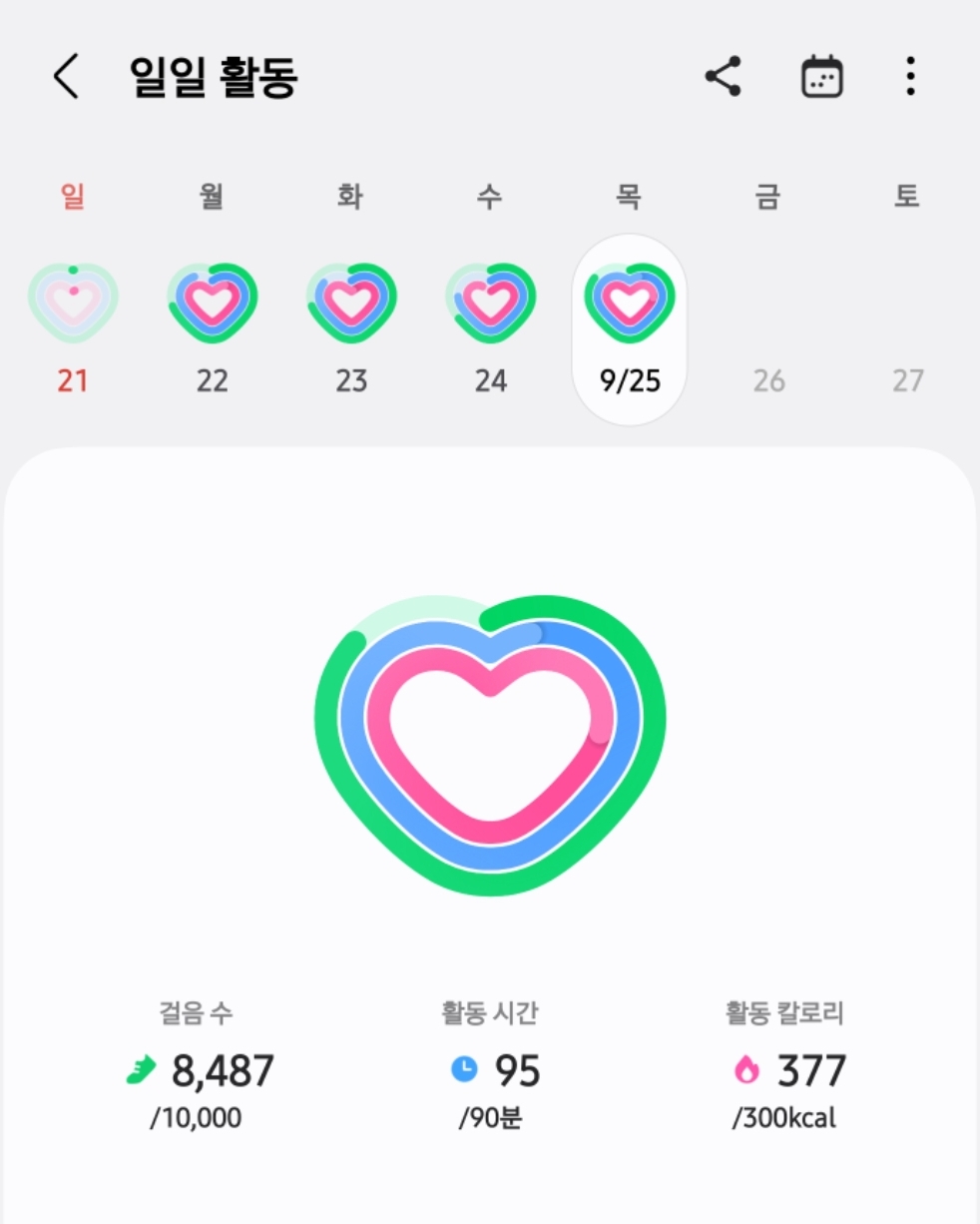Tap the back arrow to go back
This screenshot has width=980, height=1224.
tap(66, 77)
